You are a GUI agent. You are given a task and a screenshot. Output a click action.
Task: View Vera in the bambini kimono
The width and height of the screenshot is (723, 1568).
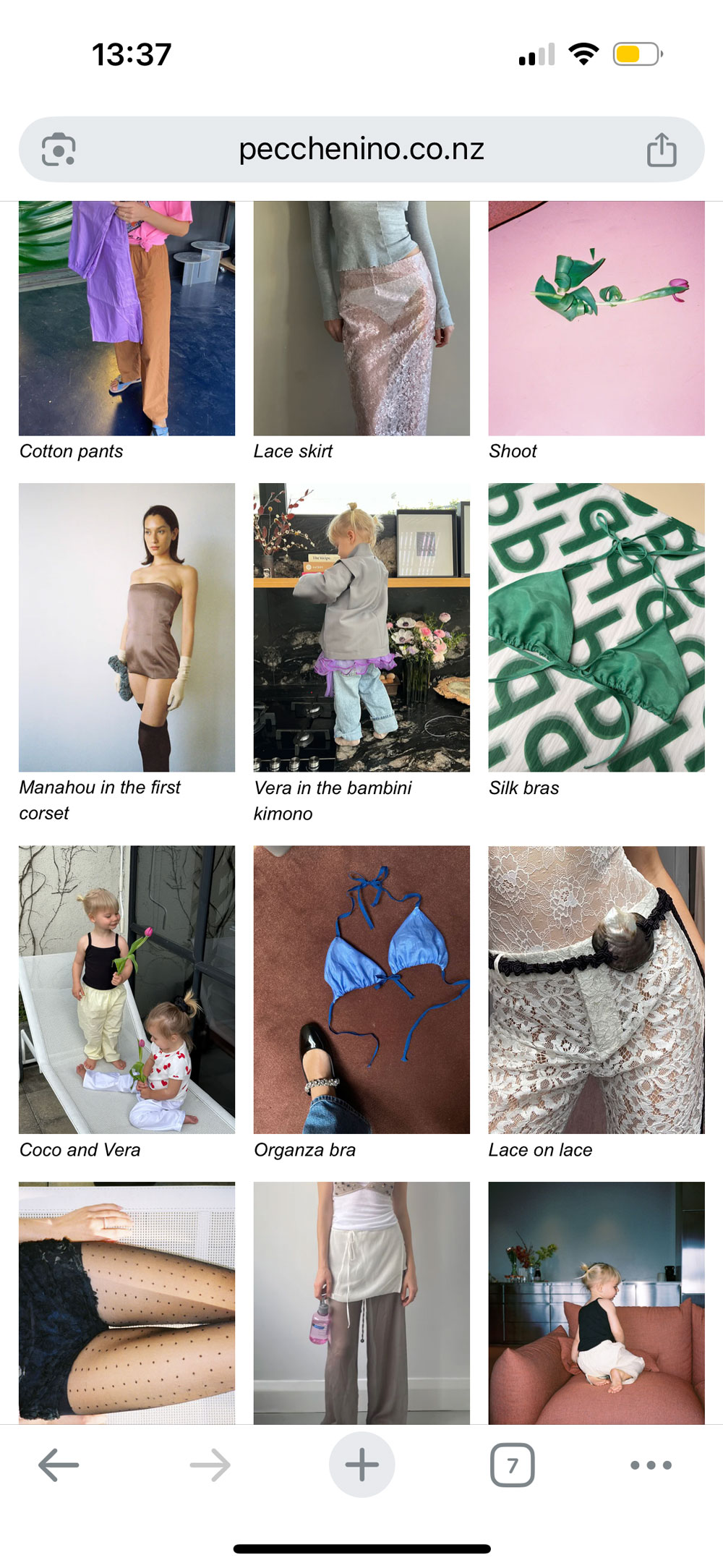(x=361, y=627)
